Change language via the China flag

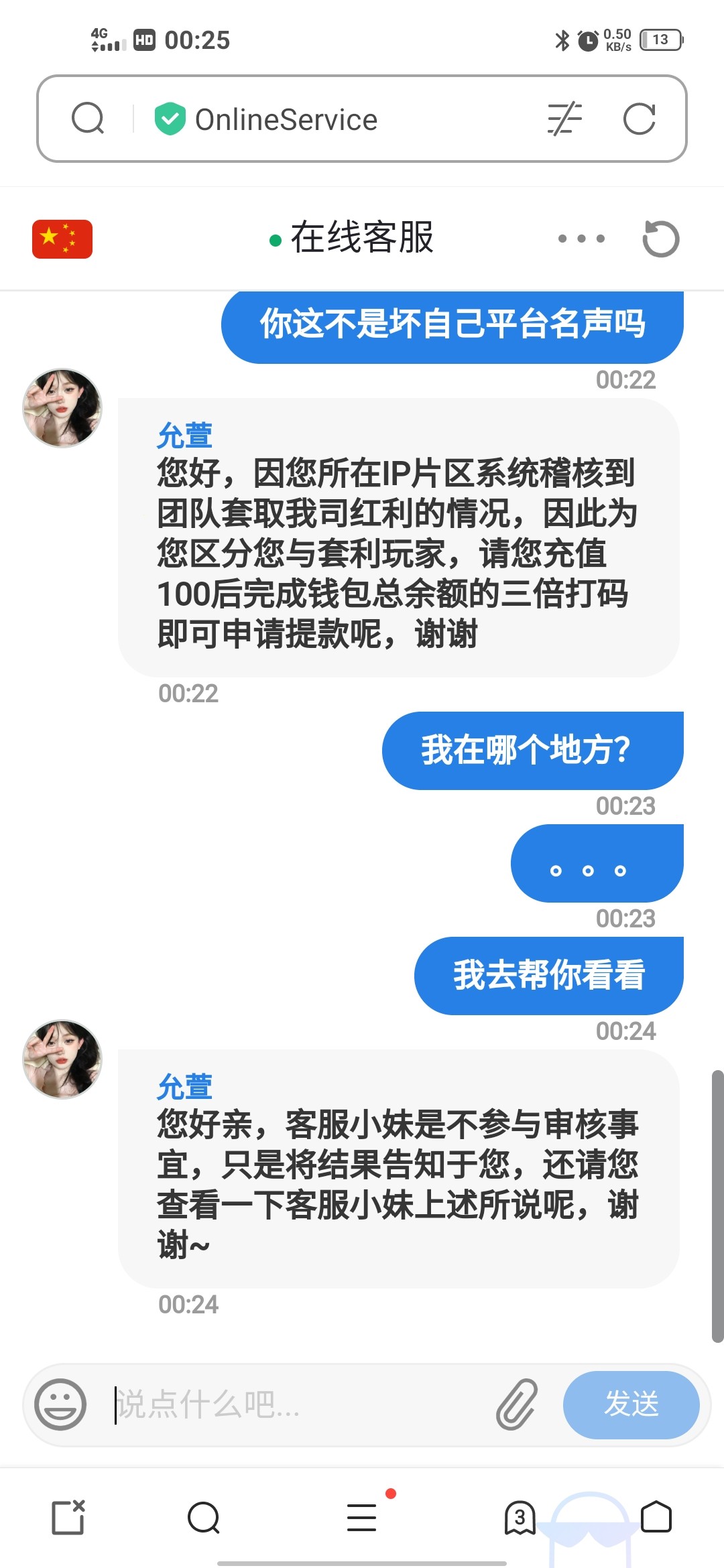click(62, 239)
